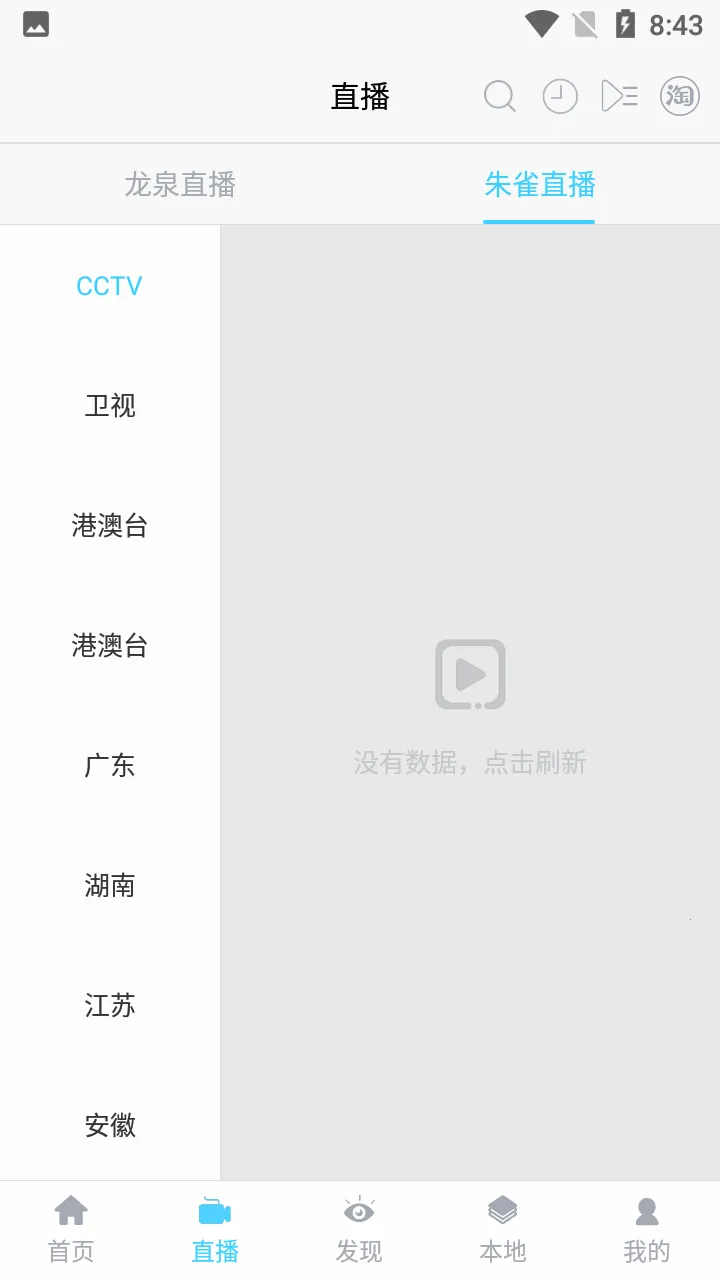Select the CCTV channel category

point(109,285)
